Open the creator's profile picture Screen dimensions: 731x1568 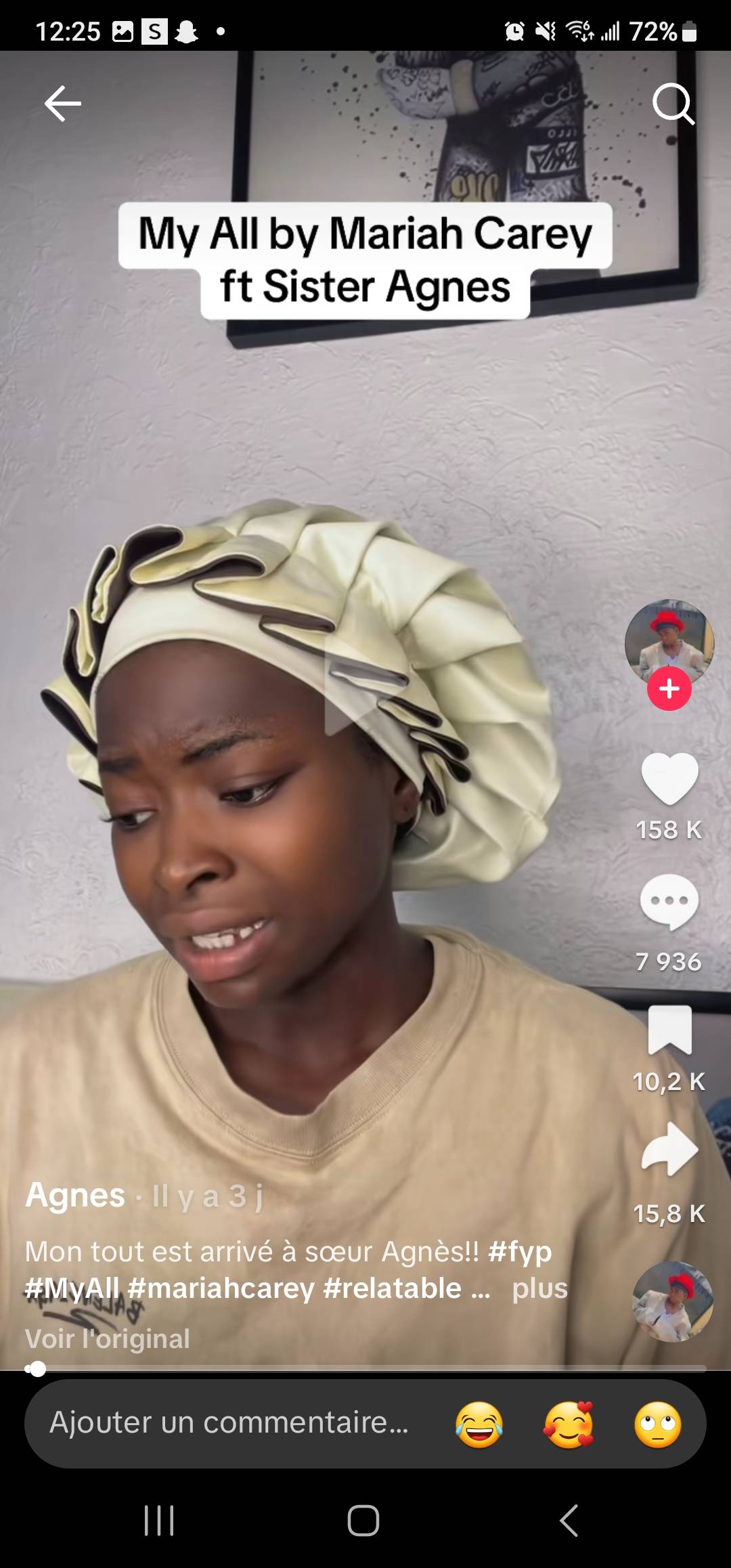click(669, 643)
